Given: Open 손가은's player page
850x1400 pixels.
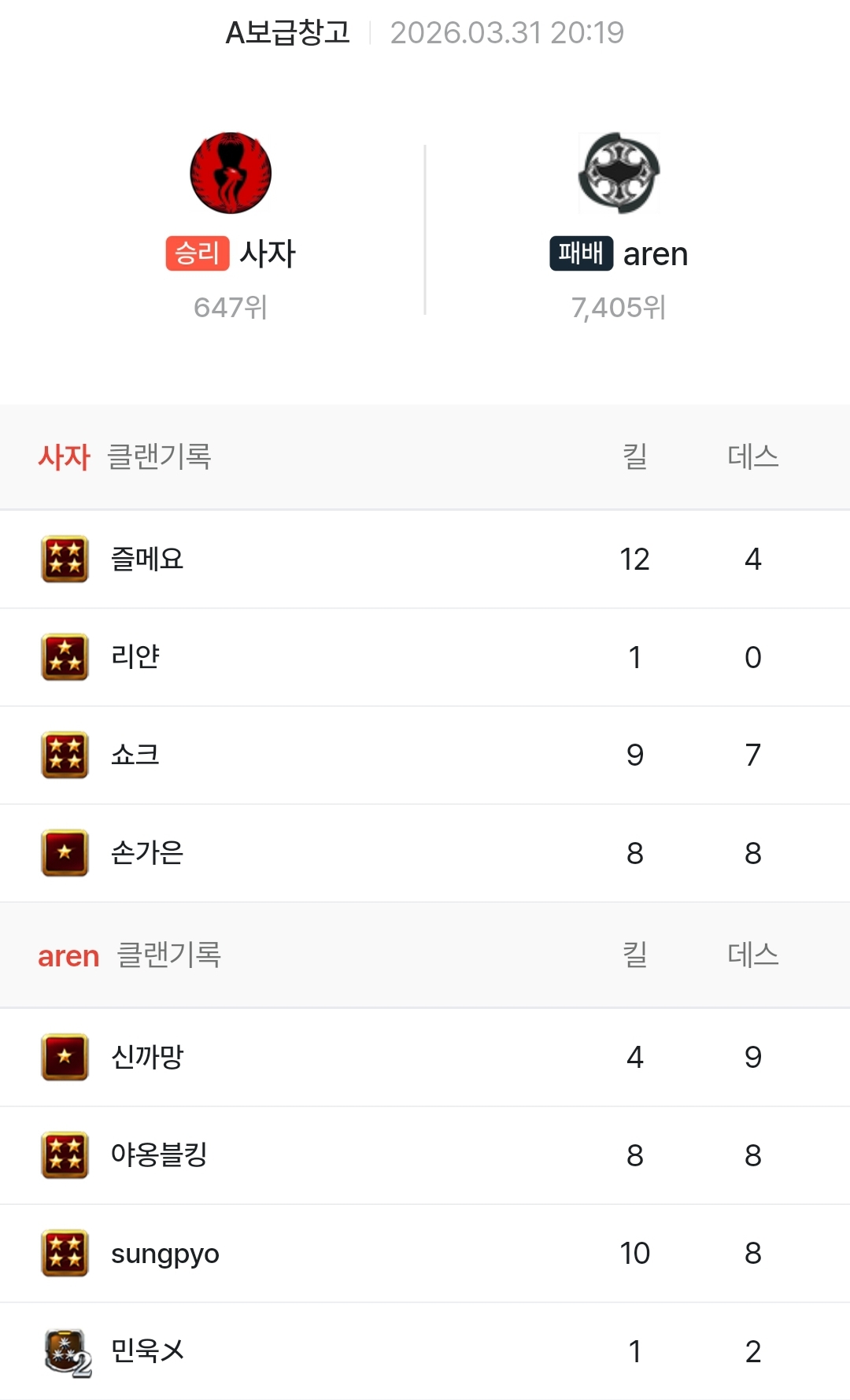Looking at the screenshot, I should point(147,853).
